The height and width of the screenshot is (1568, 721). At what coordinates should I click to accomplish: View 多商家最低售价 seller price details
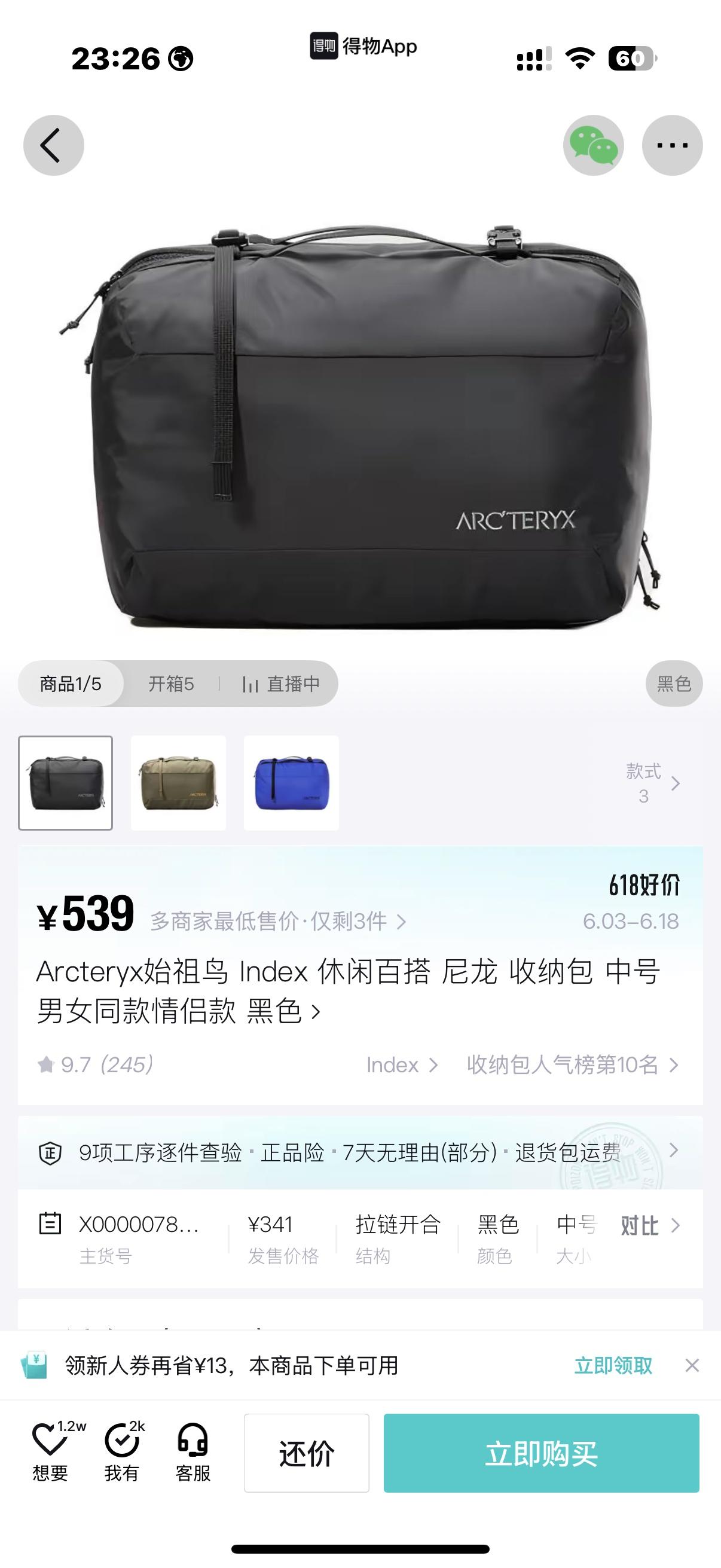277,921
